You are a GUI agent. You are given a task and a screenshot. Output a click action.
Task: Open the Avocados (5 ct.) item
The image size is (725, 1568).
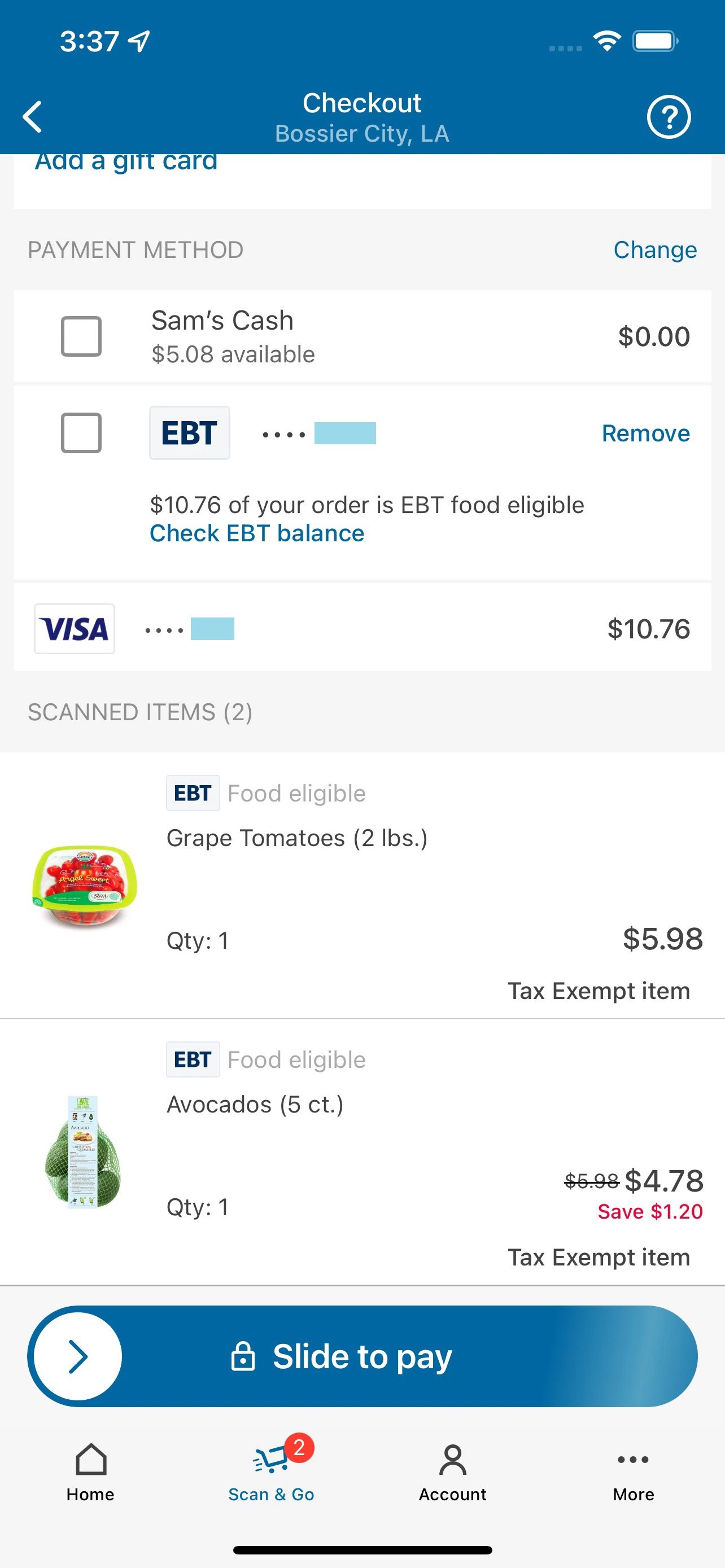[x=362, y=1151]
